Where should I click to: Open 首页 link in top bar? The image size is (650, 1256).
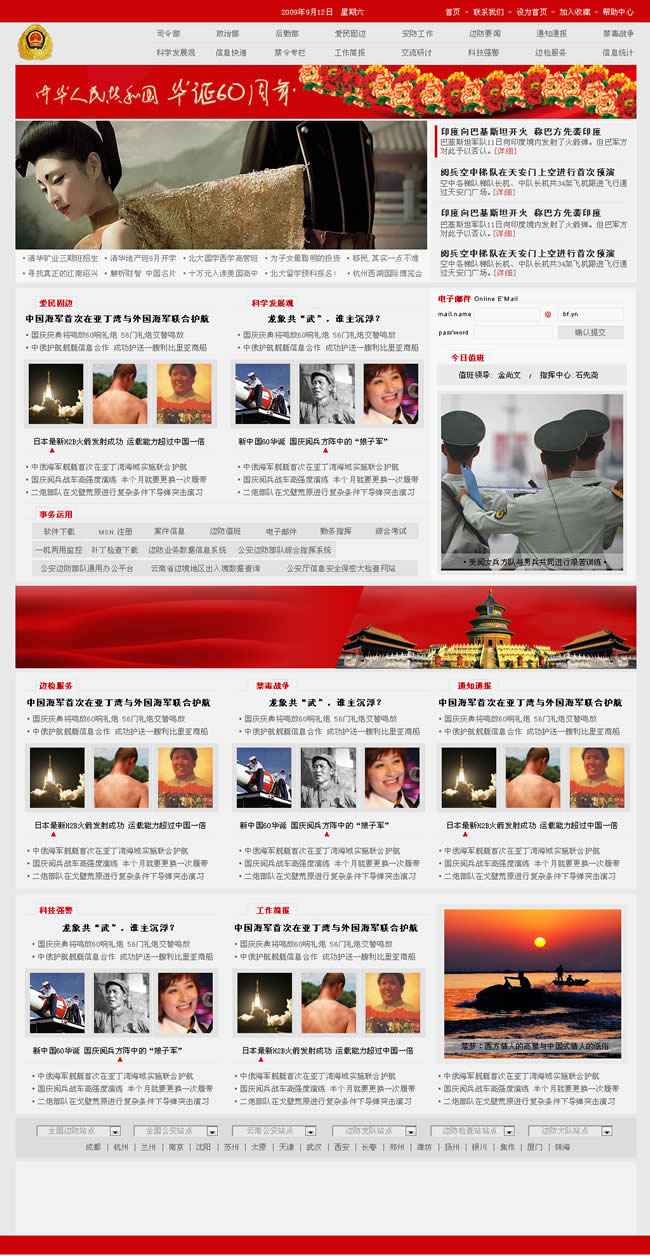452,12
